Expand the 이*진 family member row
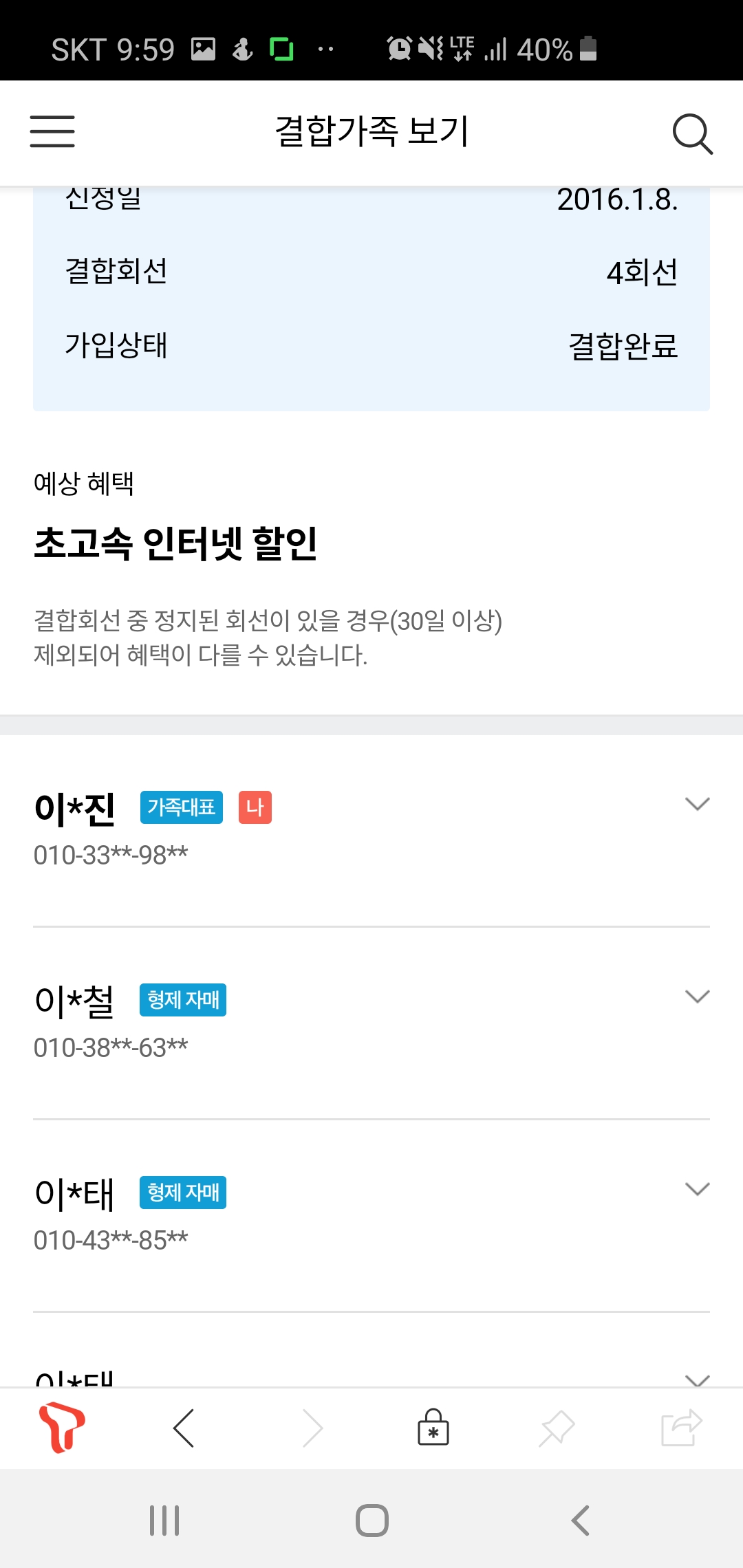 point(697,804)
